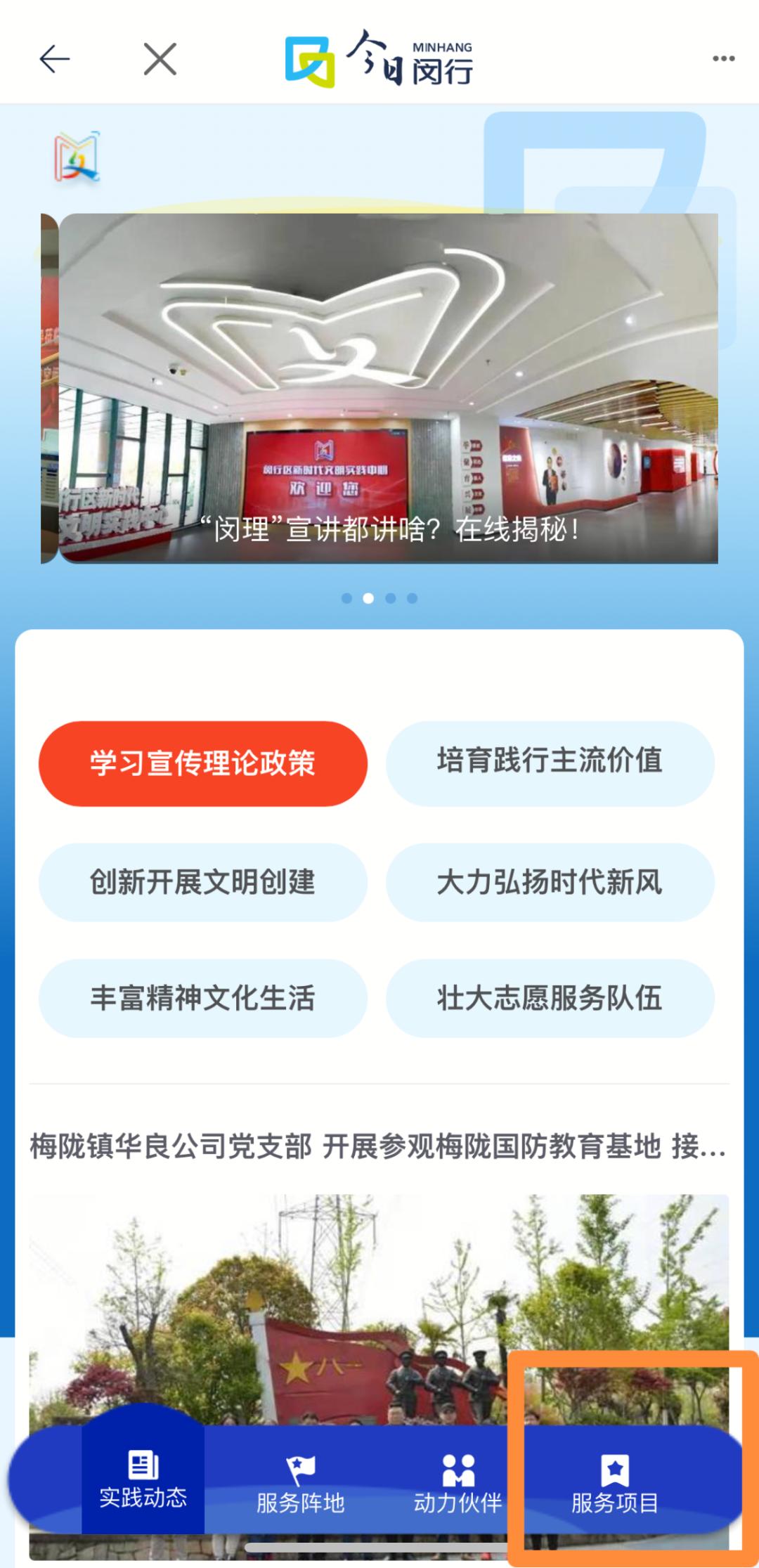Select 学习宣传理论政策 category

point(202,763)
